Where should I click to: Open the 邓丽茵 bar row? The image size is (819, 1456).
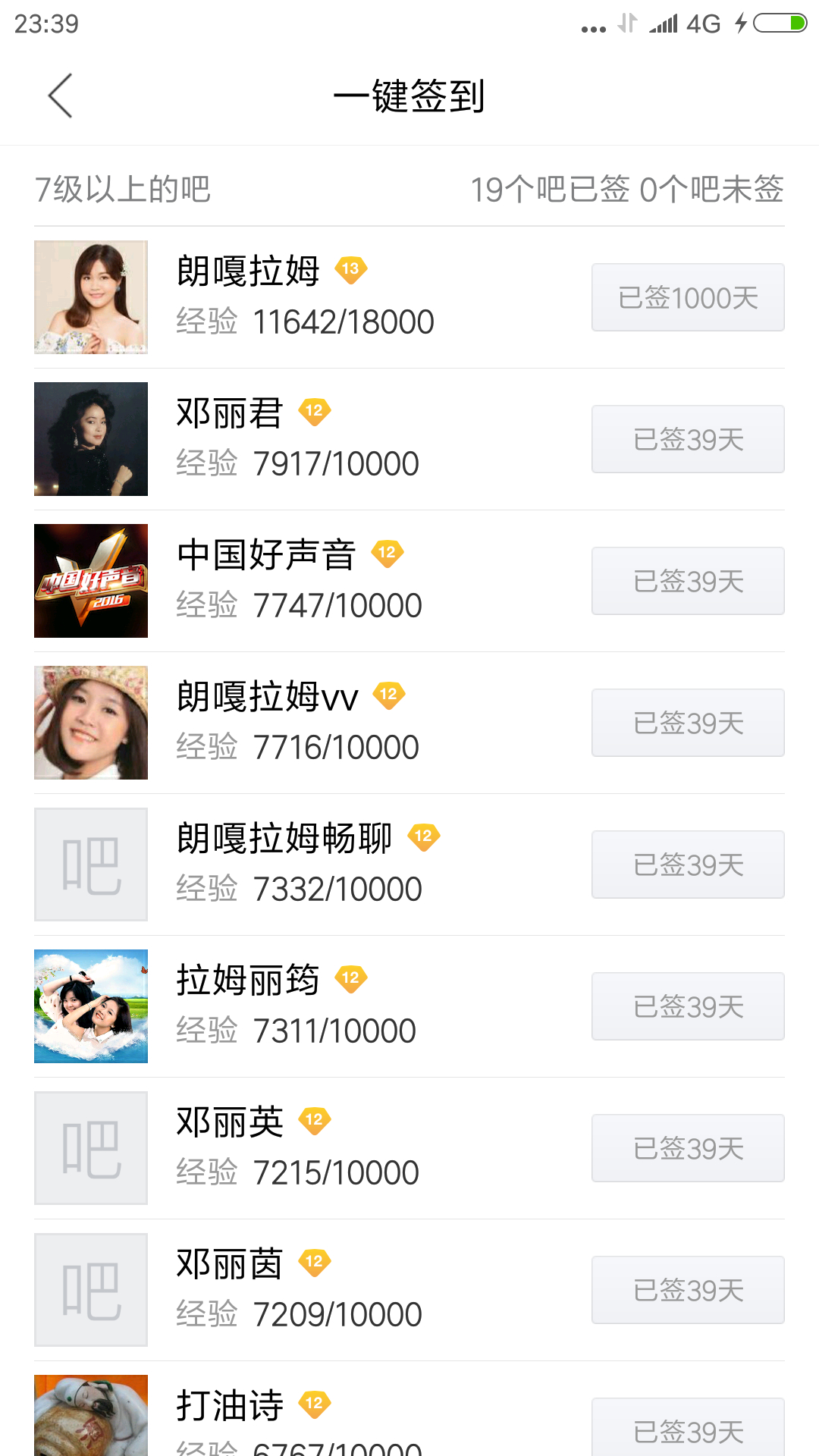pos(303,1290)
